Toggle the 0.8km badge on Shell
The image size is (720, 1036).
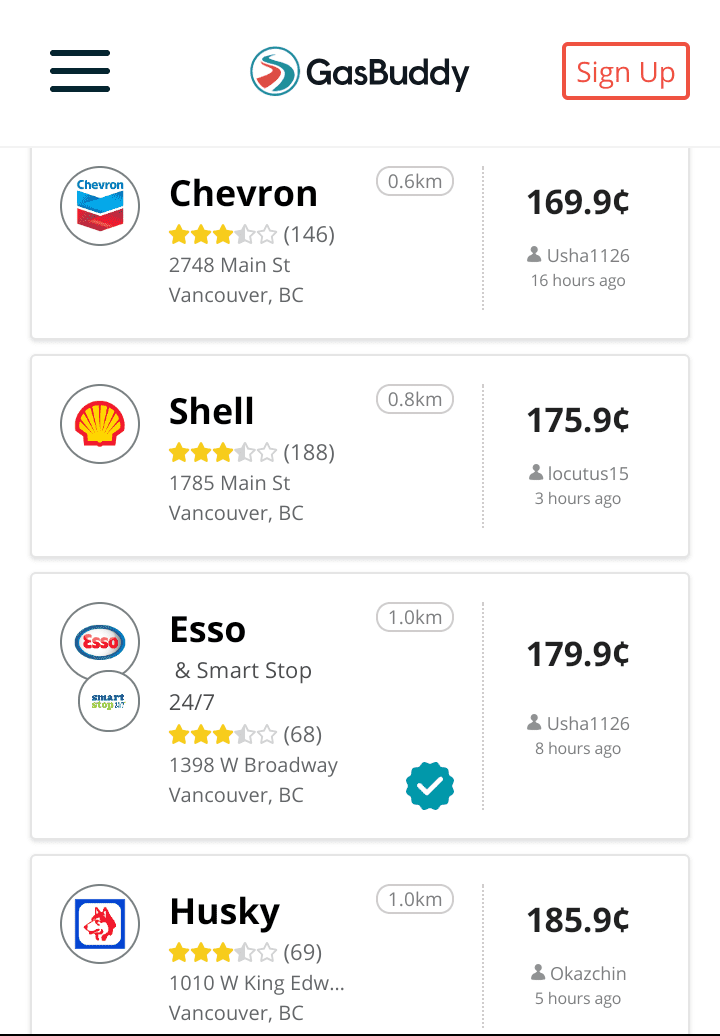coord(414,399)
